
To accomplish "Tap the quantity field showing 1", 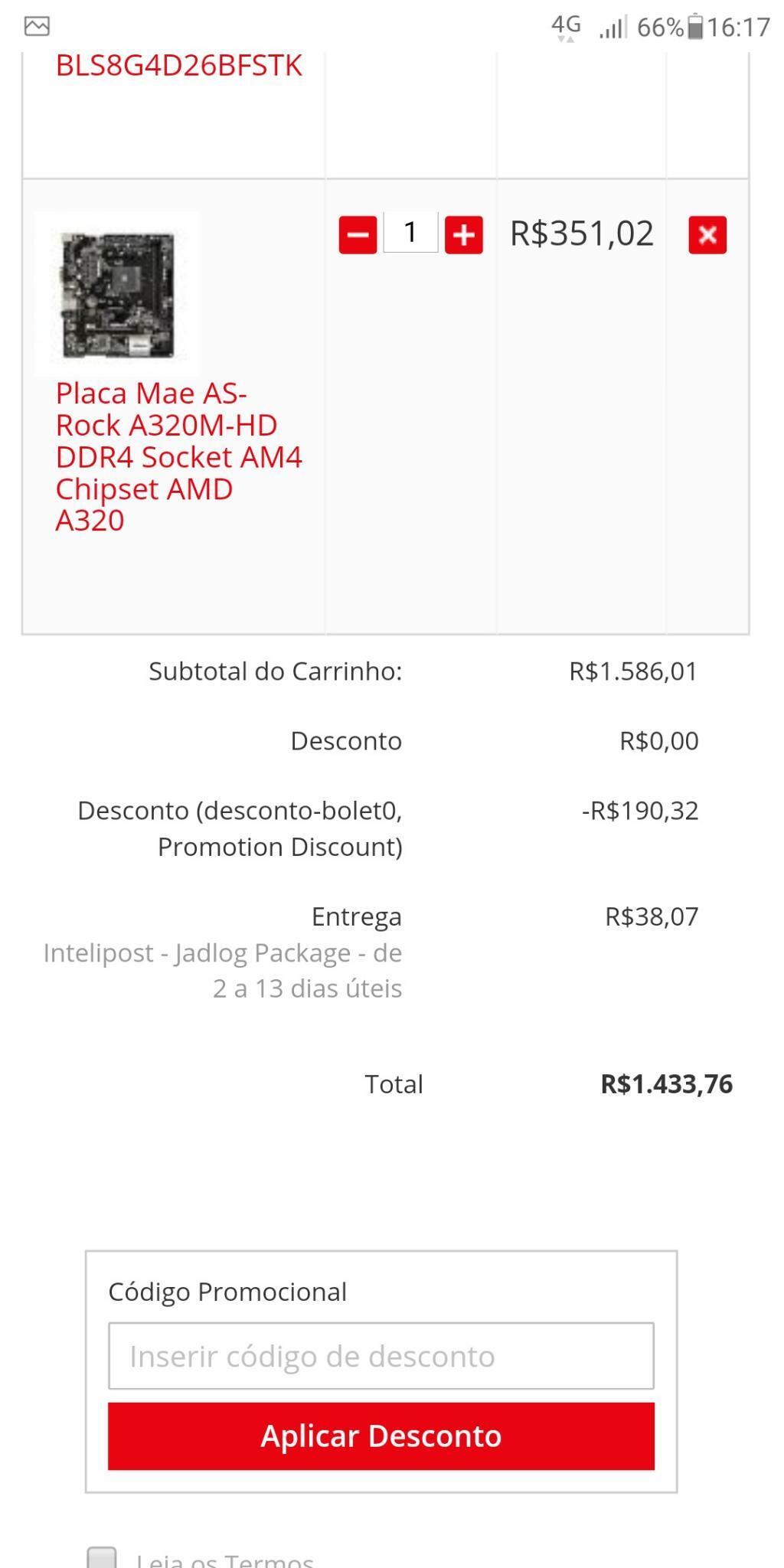I will coord(410,232).
